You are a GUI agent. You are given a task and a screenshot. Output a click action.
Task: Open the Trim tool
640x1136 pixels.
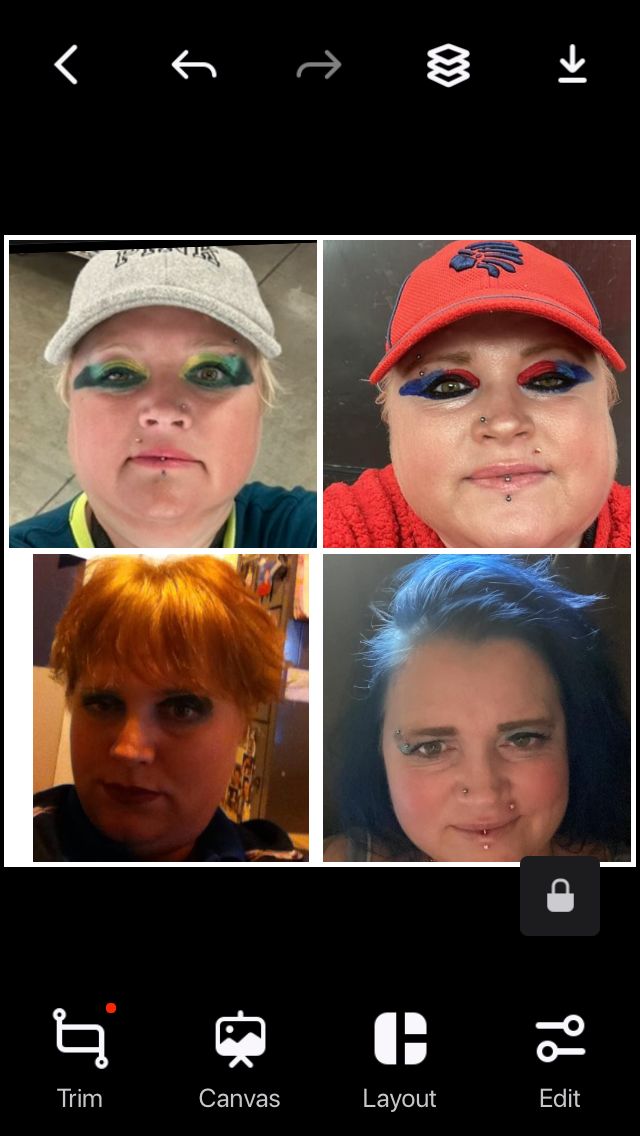pos(80,1058)
